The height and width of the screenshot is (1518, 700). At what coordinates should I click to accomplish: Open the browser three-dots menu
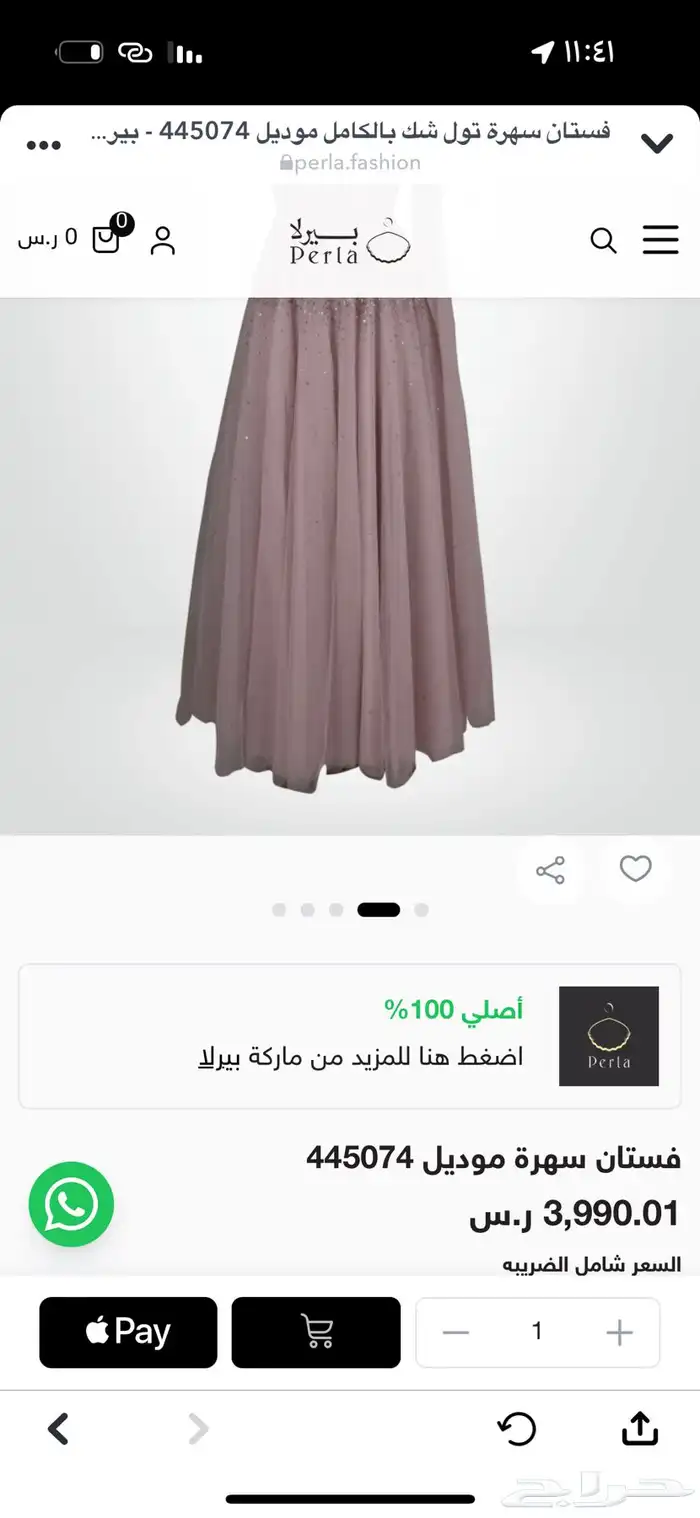click(44, 145)
